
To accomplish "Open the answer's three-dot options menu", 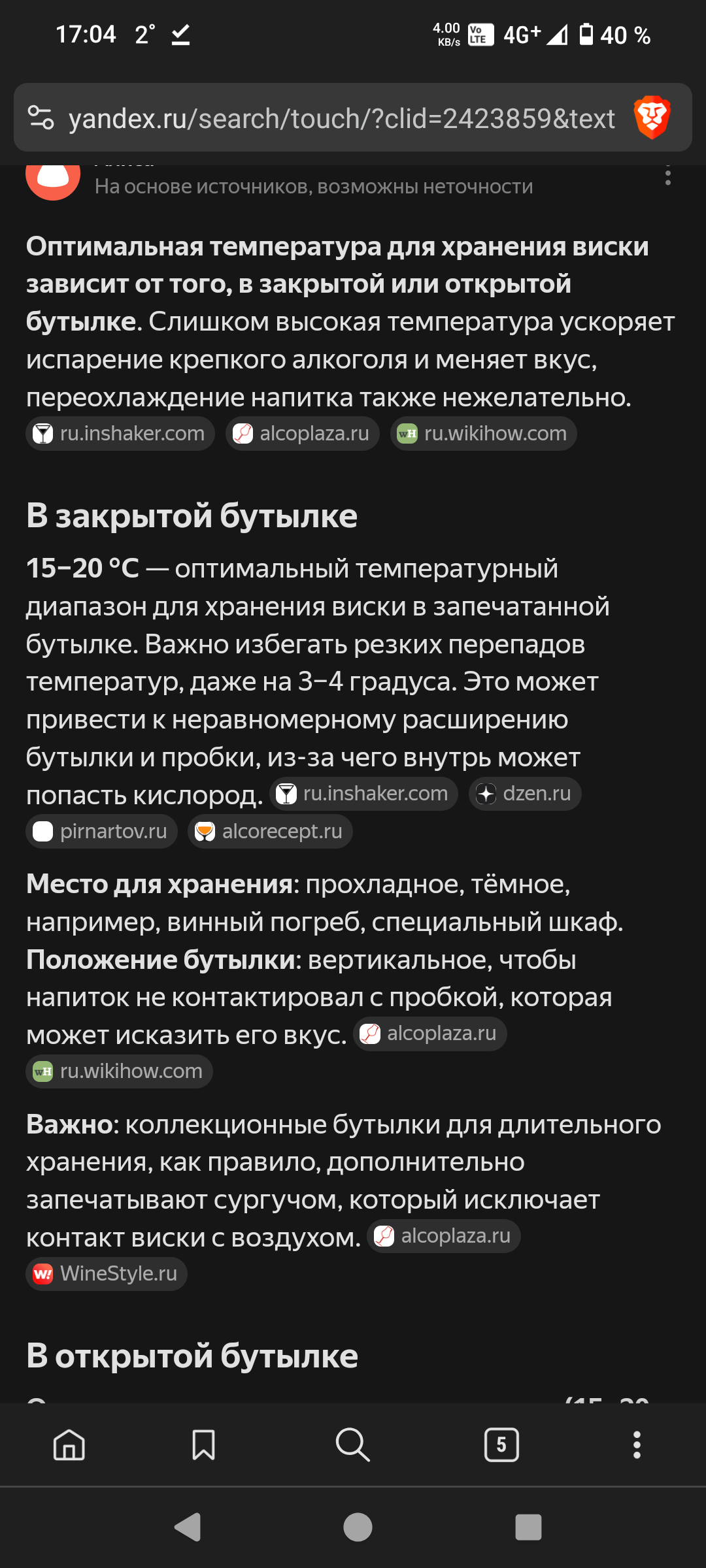I will click(x=667, y=176).
